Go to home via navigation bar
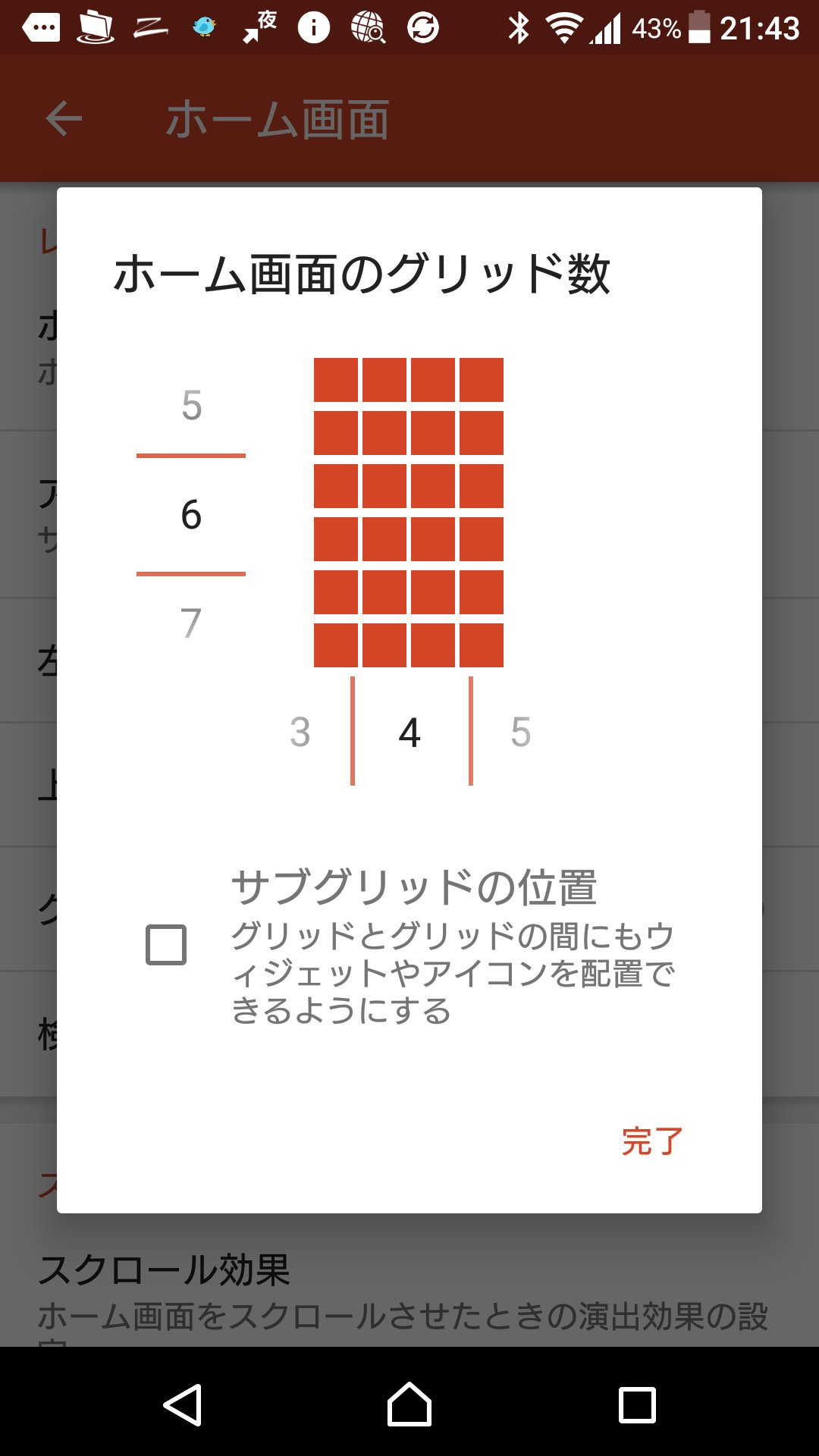The image size is (819, 1456). [x=409, y=1405]
